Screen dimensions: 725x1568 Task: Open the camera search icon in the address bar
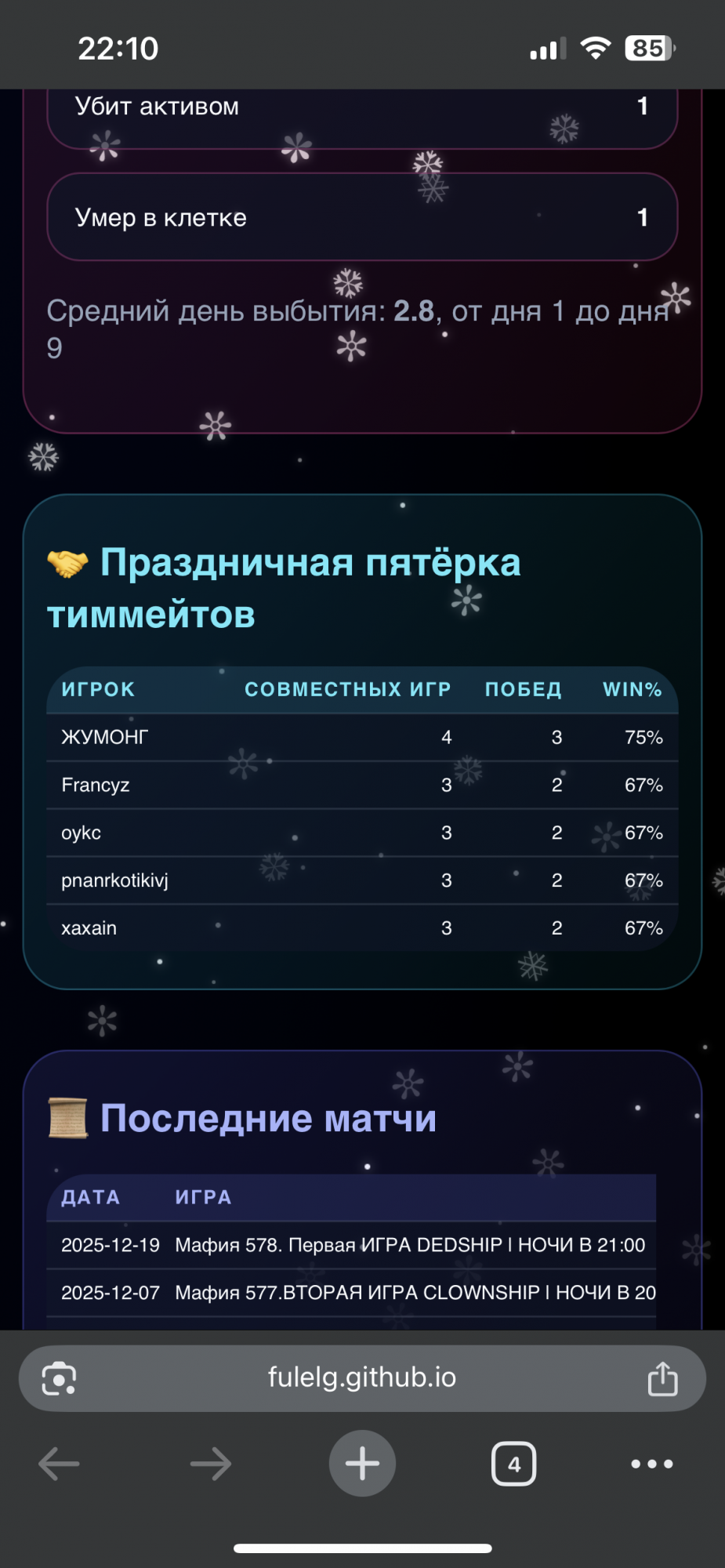pos(59,1378)
